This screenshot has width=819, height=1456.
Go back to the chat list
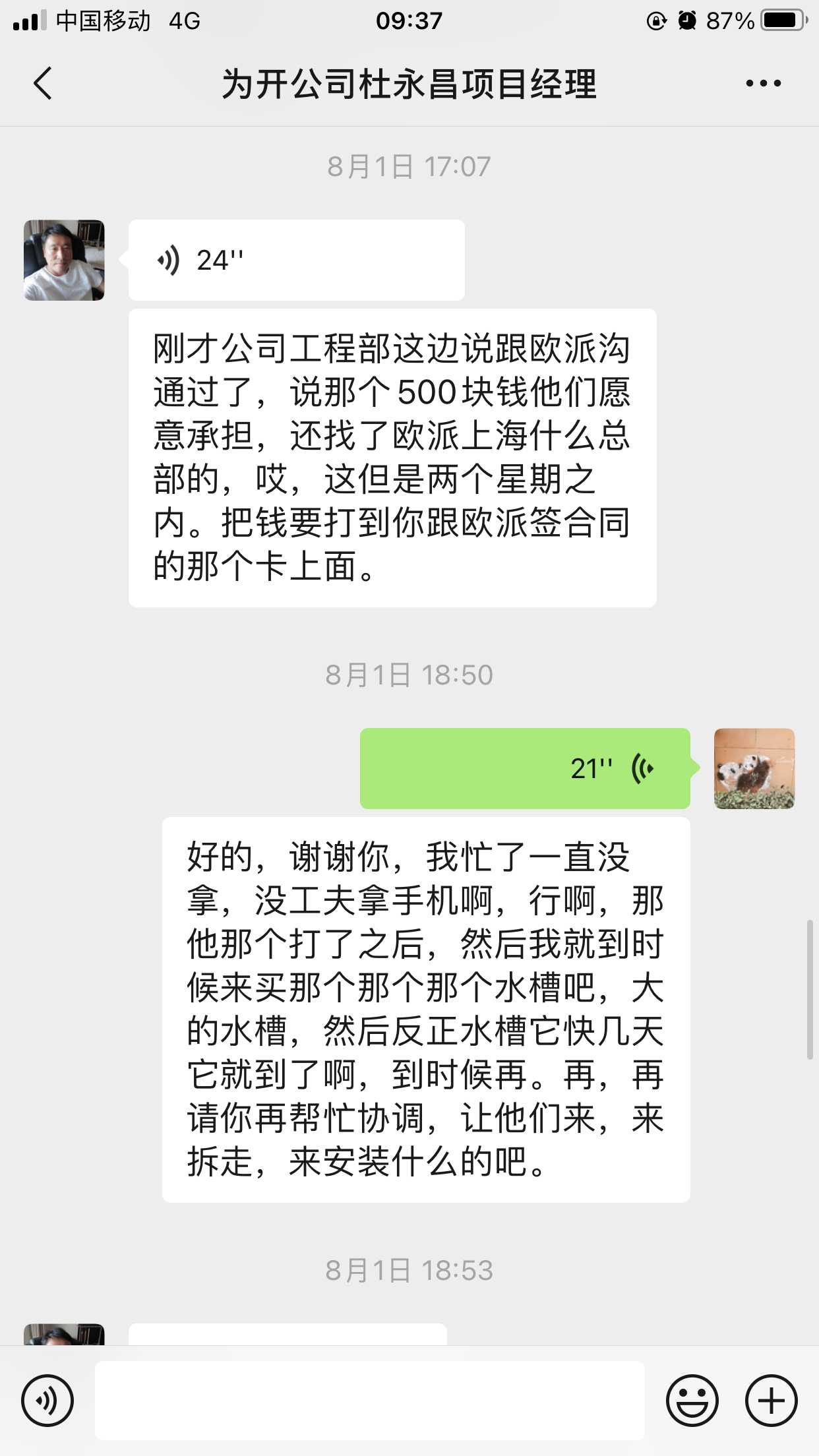[x=44, y=84]
